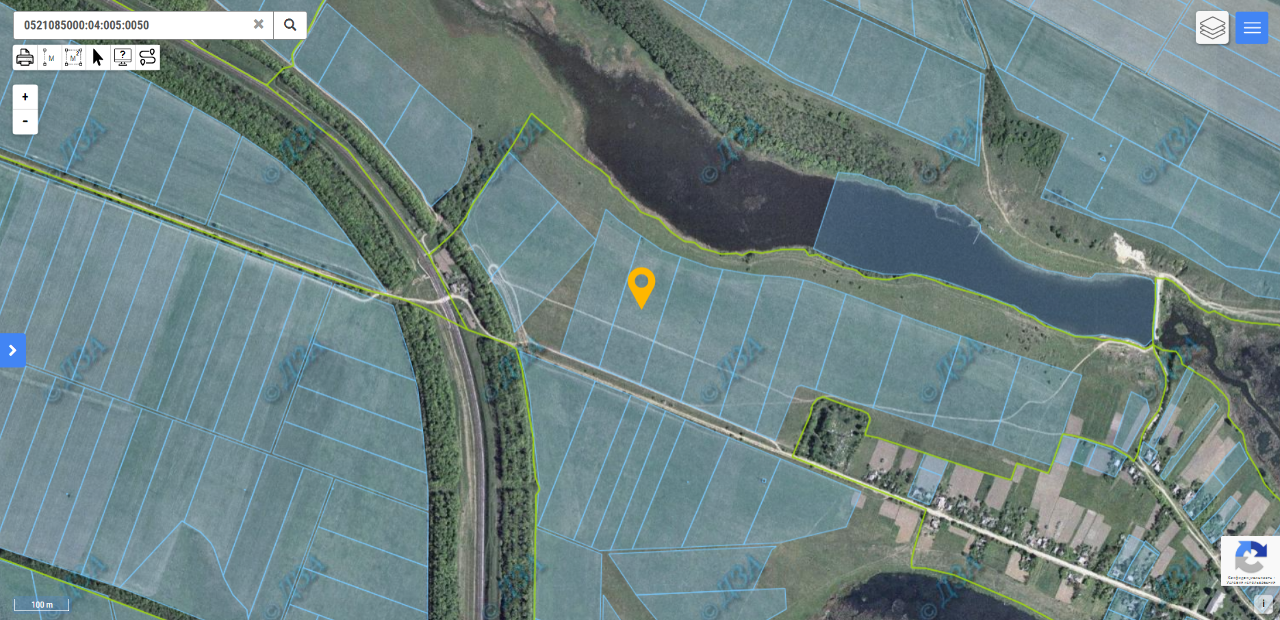Activate the pointer selection tool
The height and width of the screenshot is (620, 1280).
(x=98, y=57)
